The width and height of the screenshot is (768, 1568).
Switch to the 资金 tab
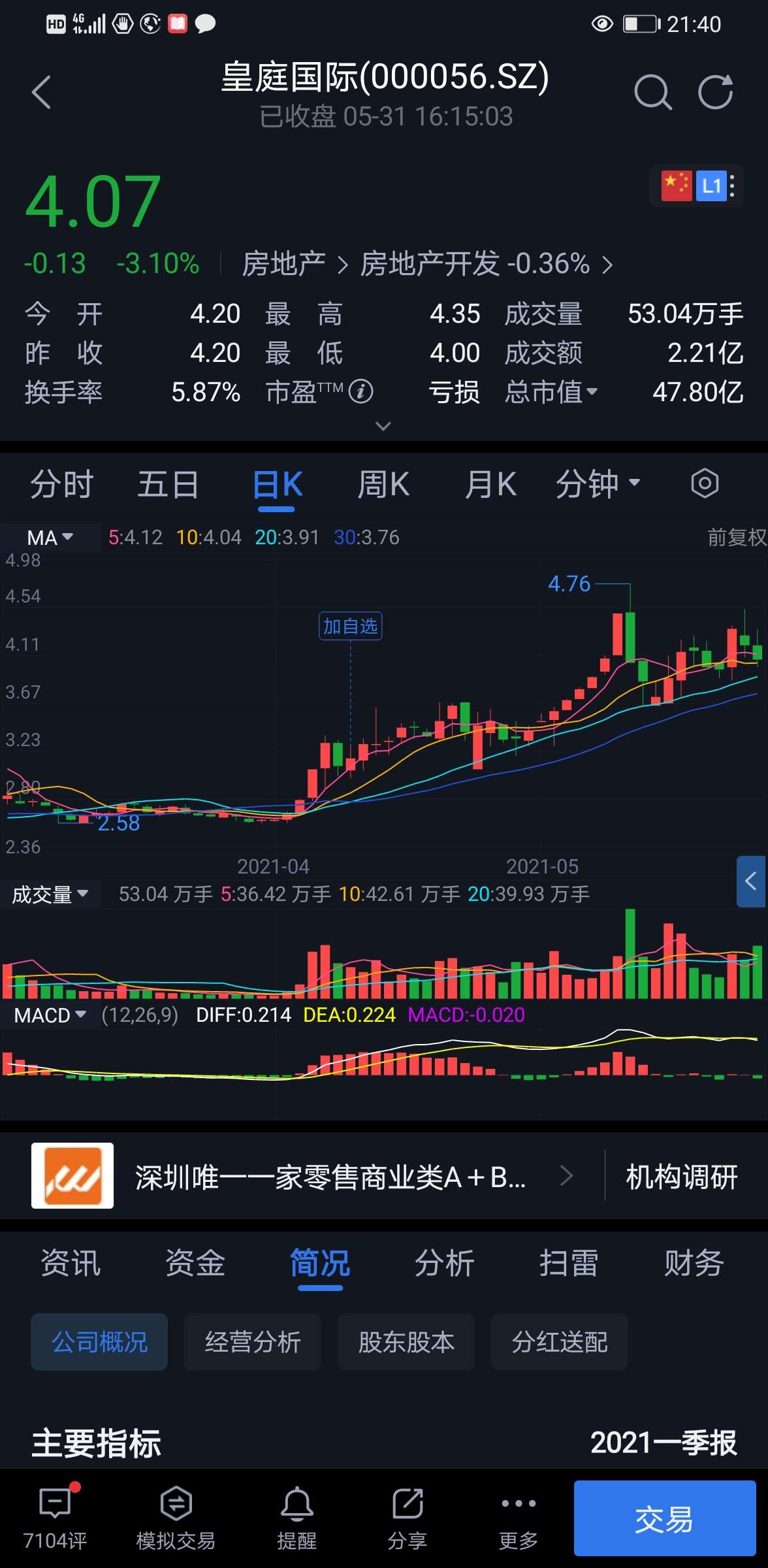tap(195, 1263)
